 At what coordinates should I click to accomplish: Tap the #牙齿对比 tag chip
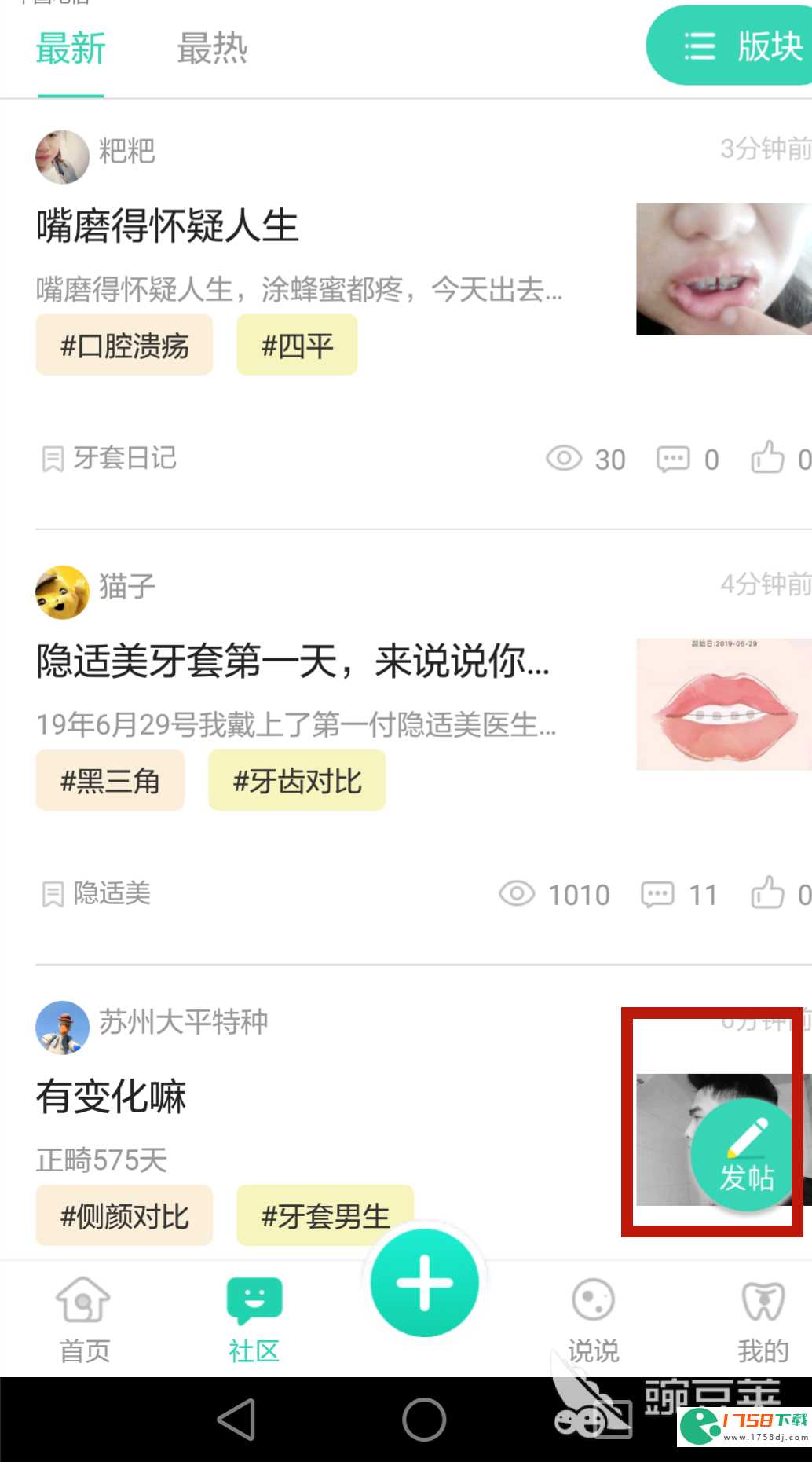(x=297, y=781)
